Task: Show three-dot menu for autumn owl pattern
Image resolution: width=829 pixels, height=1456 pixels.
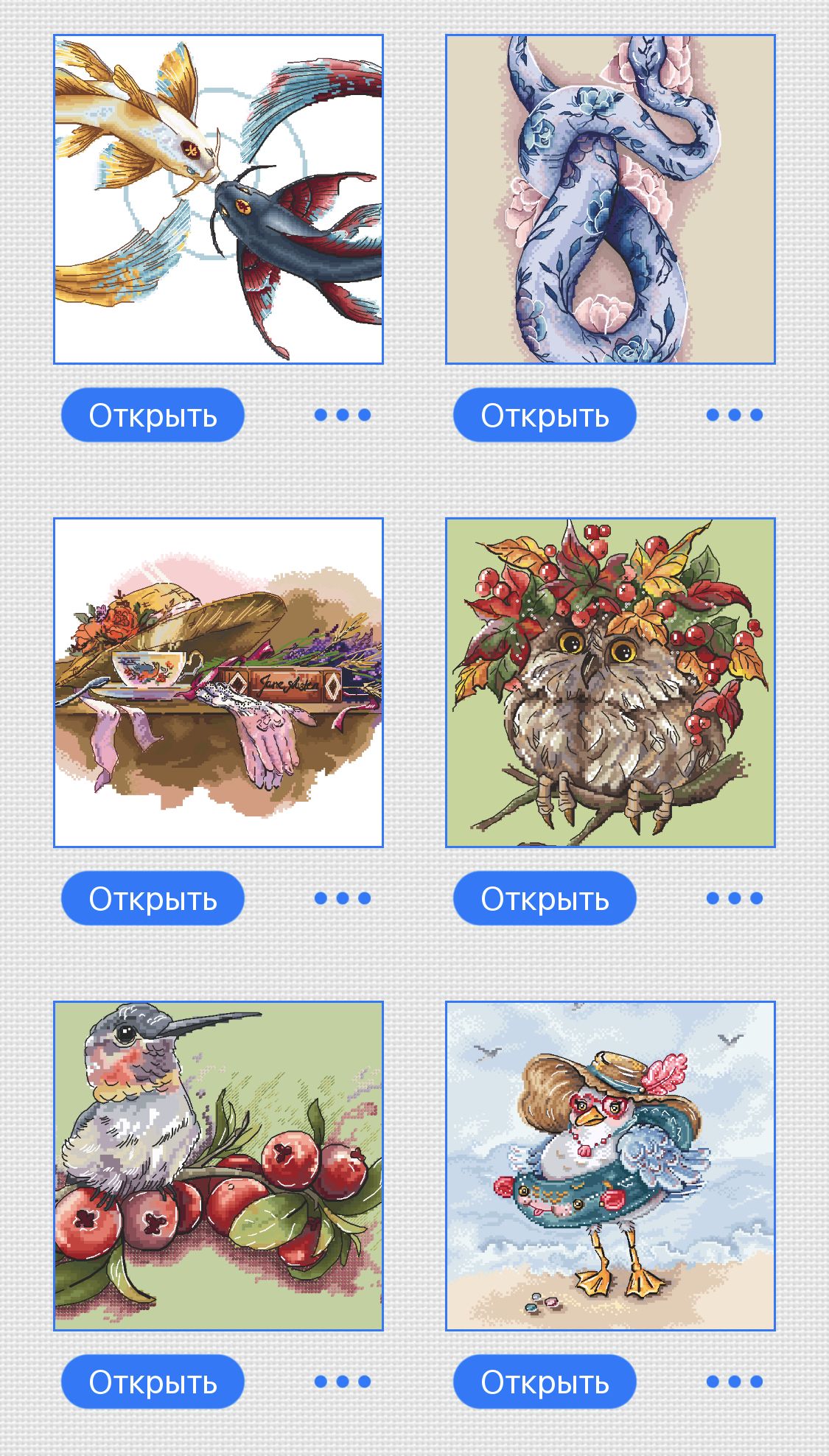Action: (x=734, y=898)
